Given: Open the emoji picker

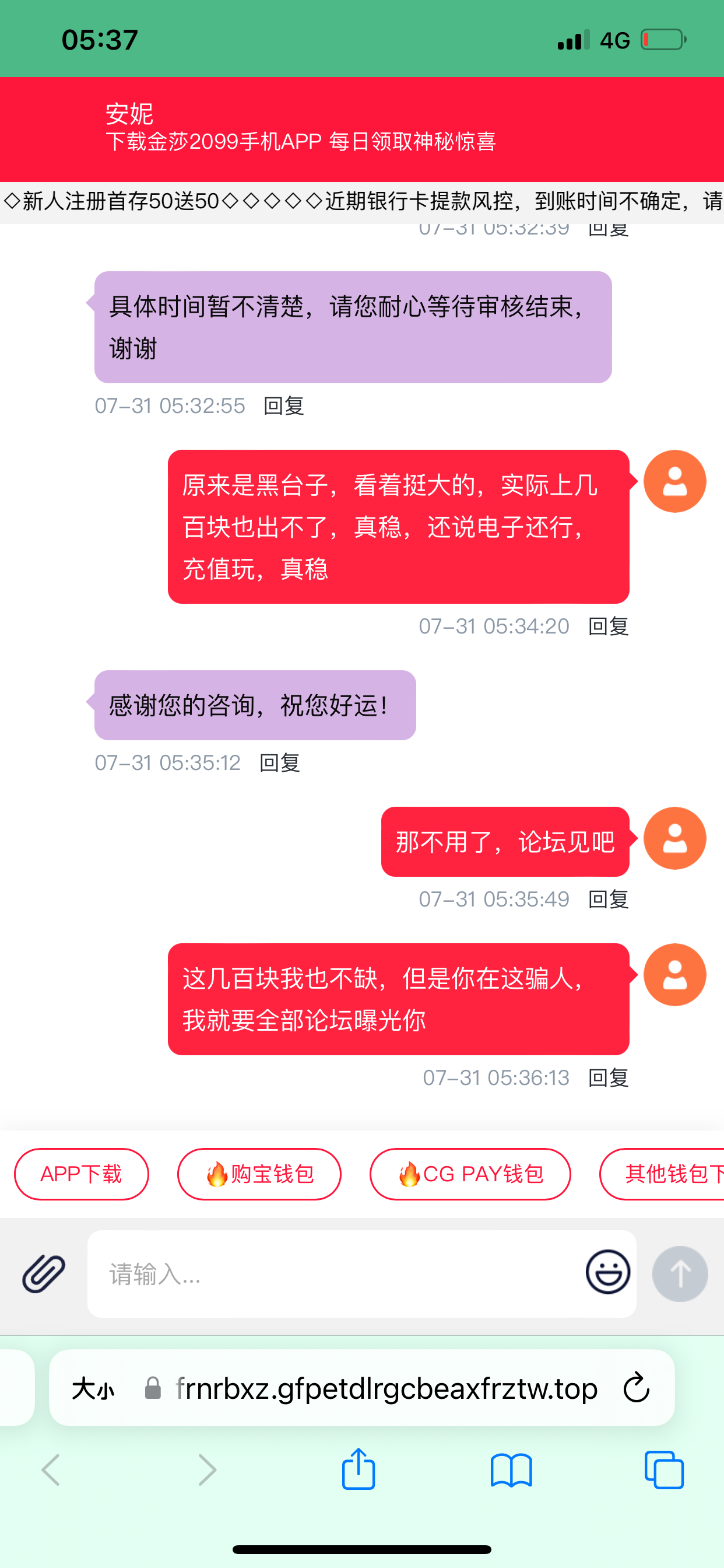Looking at the screenshot, I should tap(607, 1272).
